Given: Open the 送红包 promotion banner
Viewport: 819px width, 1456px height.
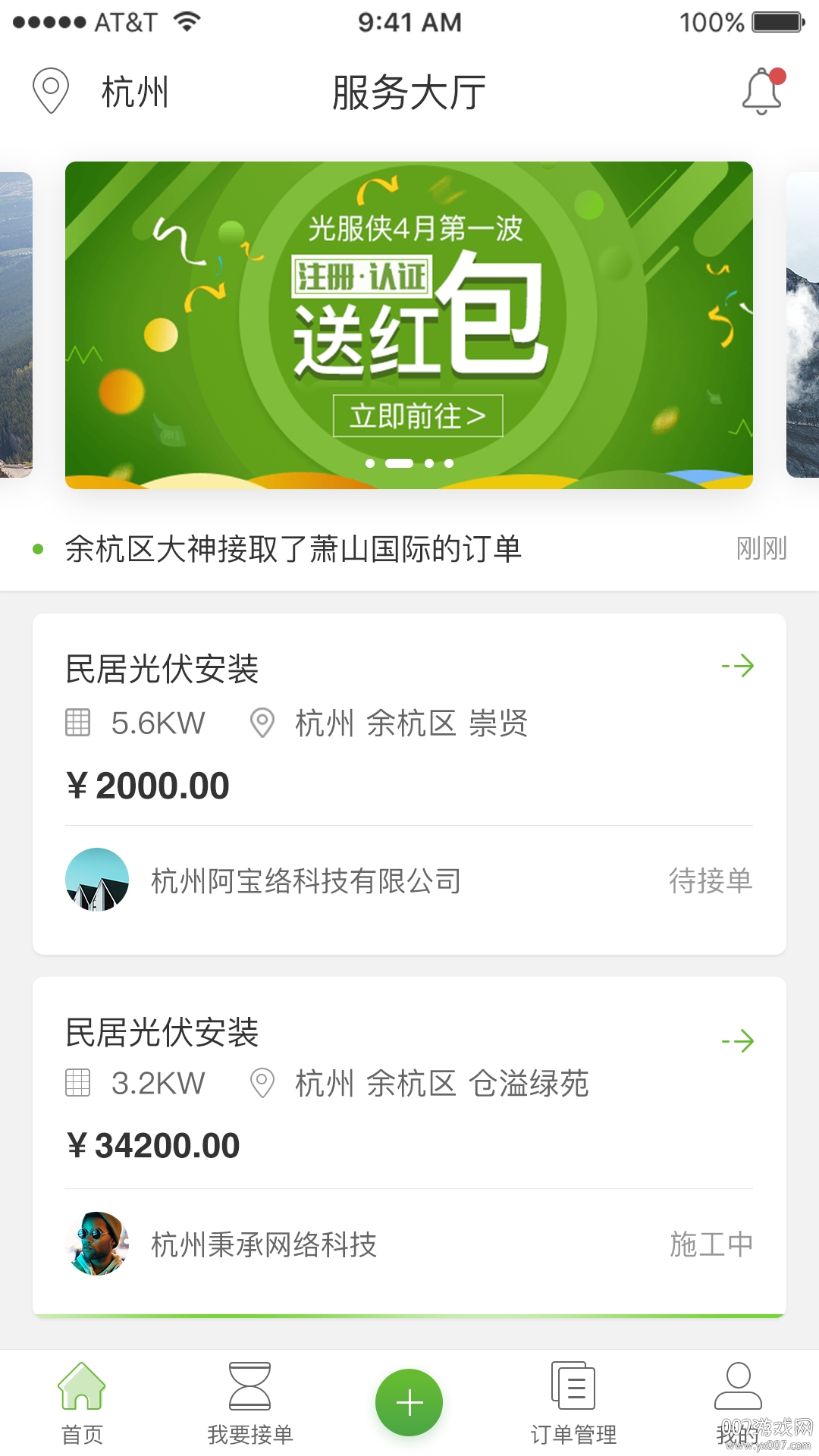Looking at the screenshot, I should (409, 325).
